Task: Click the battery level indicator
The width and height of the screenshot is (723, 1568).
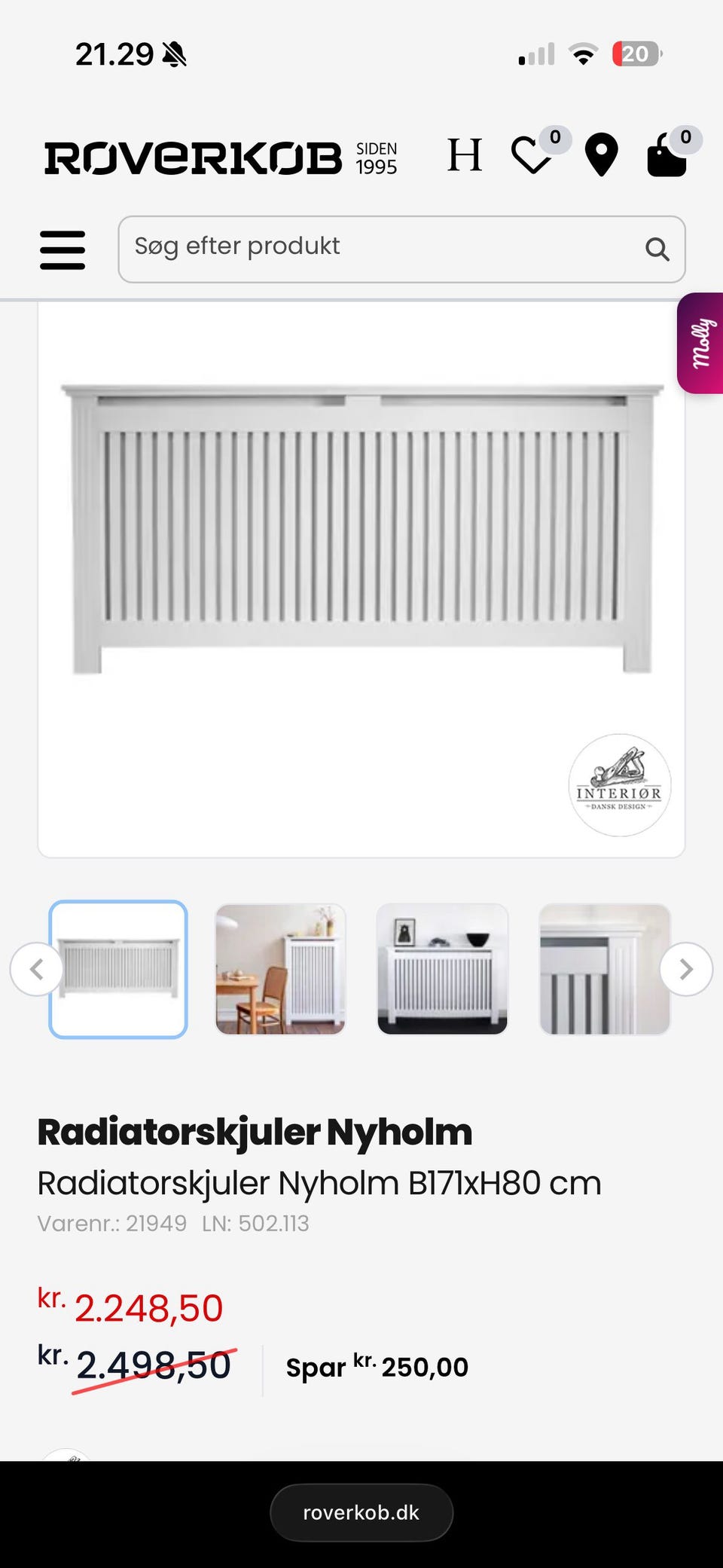Action: tap(635, 53)
